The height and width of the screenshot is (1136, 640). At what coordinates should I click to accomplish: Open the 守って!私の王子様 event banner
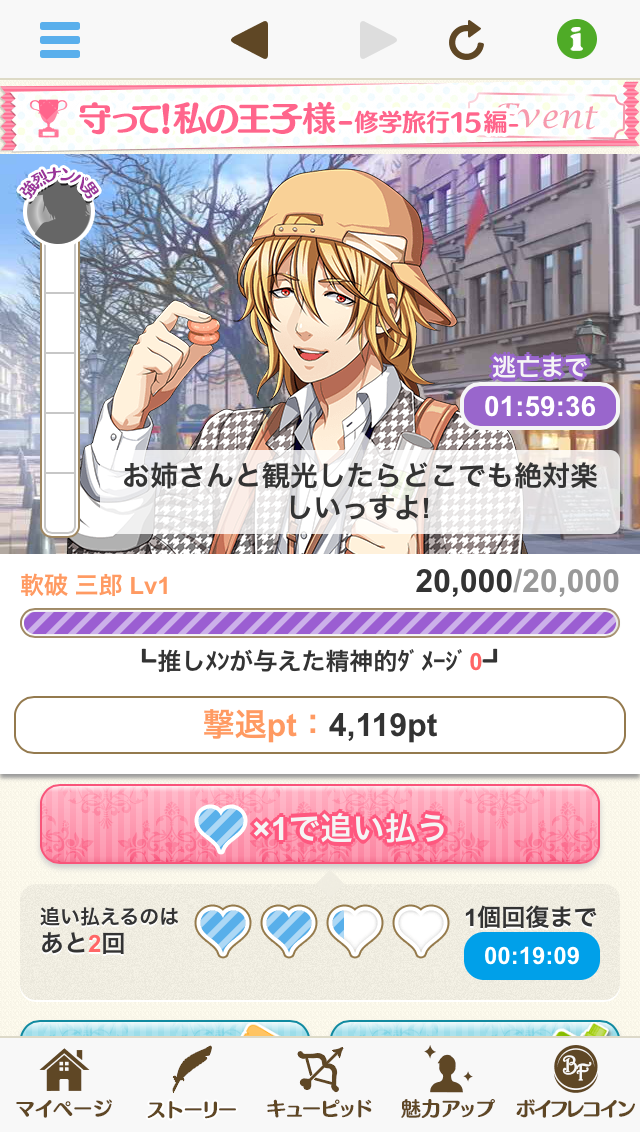(x=320, y=117)
